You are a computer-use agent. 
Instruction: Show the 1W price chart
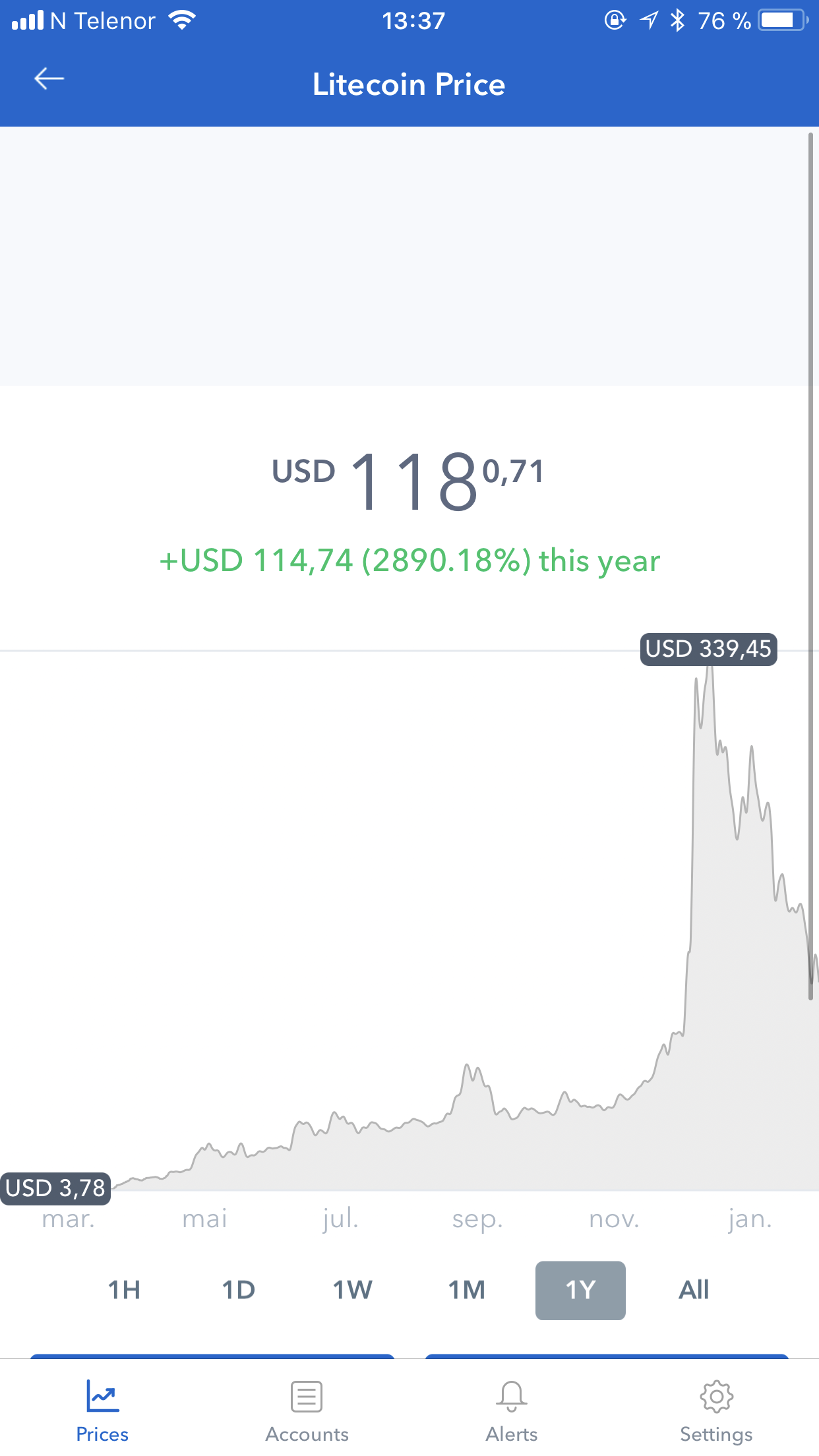(x=352, y=1290)
